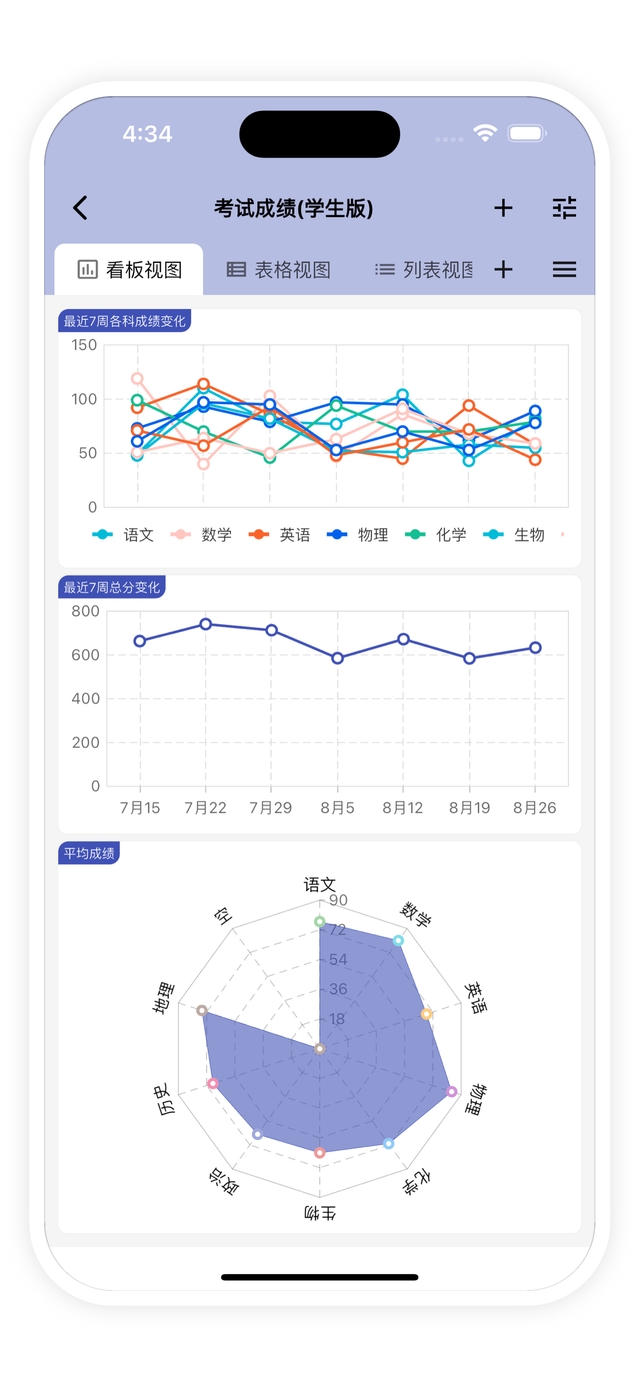Switch to the 看板视图 tab
The width and height of the screenshot is (640, 1387).
pyautogui.click(x=130, y=269)
